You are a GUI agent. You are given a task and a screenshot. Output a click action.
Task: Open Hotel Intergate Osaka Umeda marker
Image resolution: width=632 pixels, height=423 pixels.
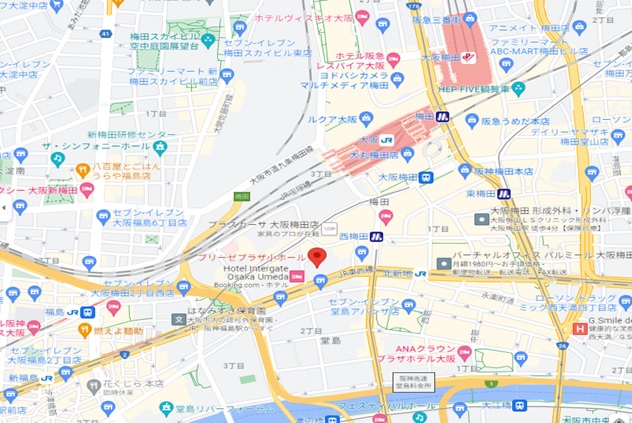tap(296, 275)
